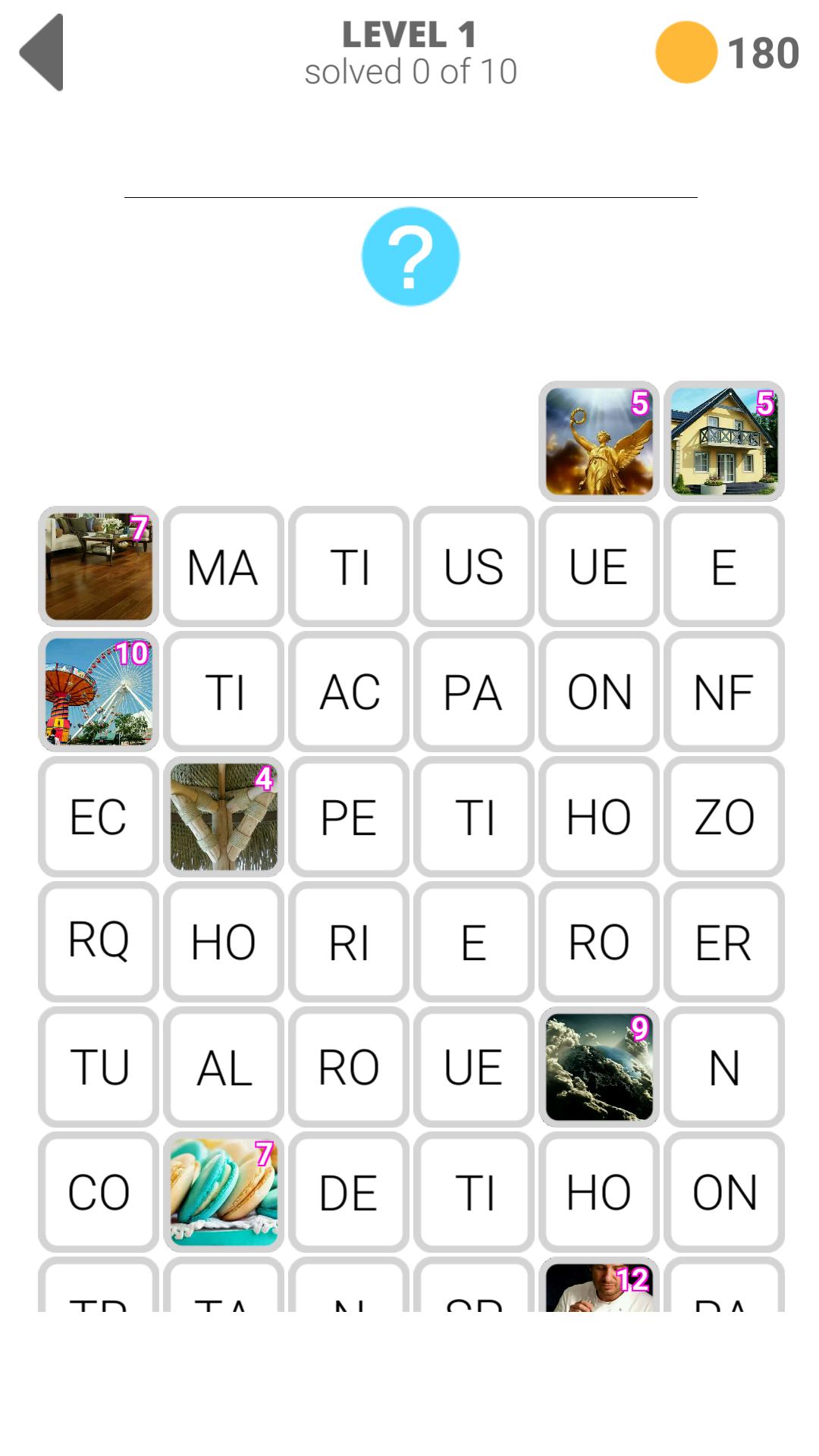Select the US letter tile
This screenshot has width=819, height=1456.
coord(474,566)
